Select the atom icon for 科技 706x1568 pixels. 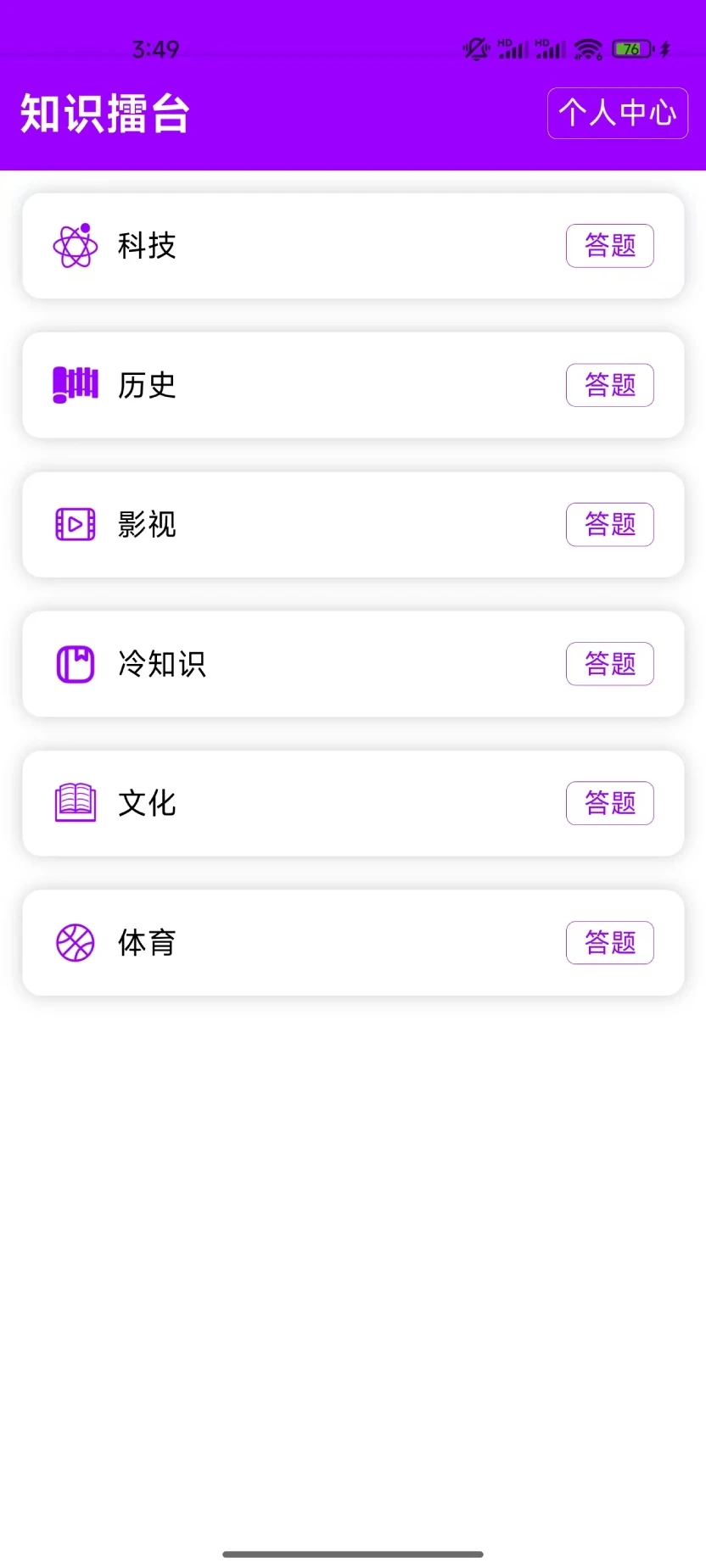[x=75, y=245]
